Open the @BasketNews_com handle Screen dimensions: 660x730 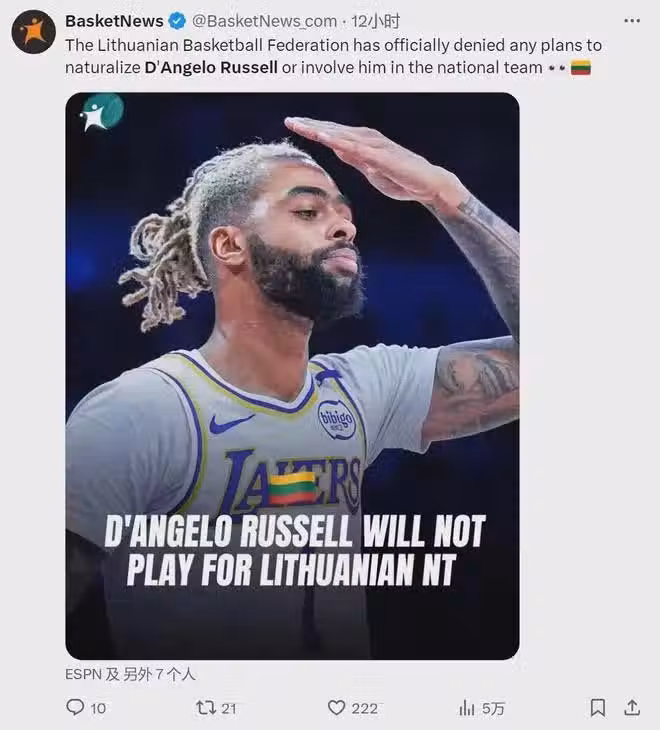pos(265,21)
